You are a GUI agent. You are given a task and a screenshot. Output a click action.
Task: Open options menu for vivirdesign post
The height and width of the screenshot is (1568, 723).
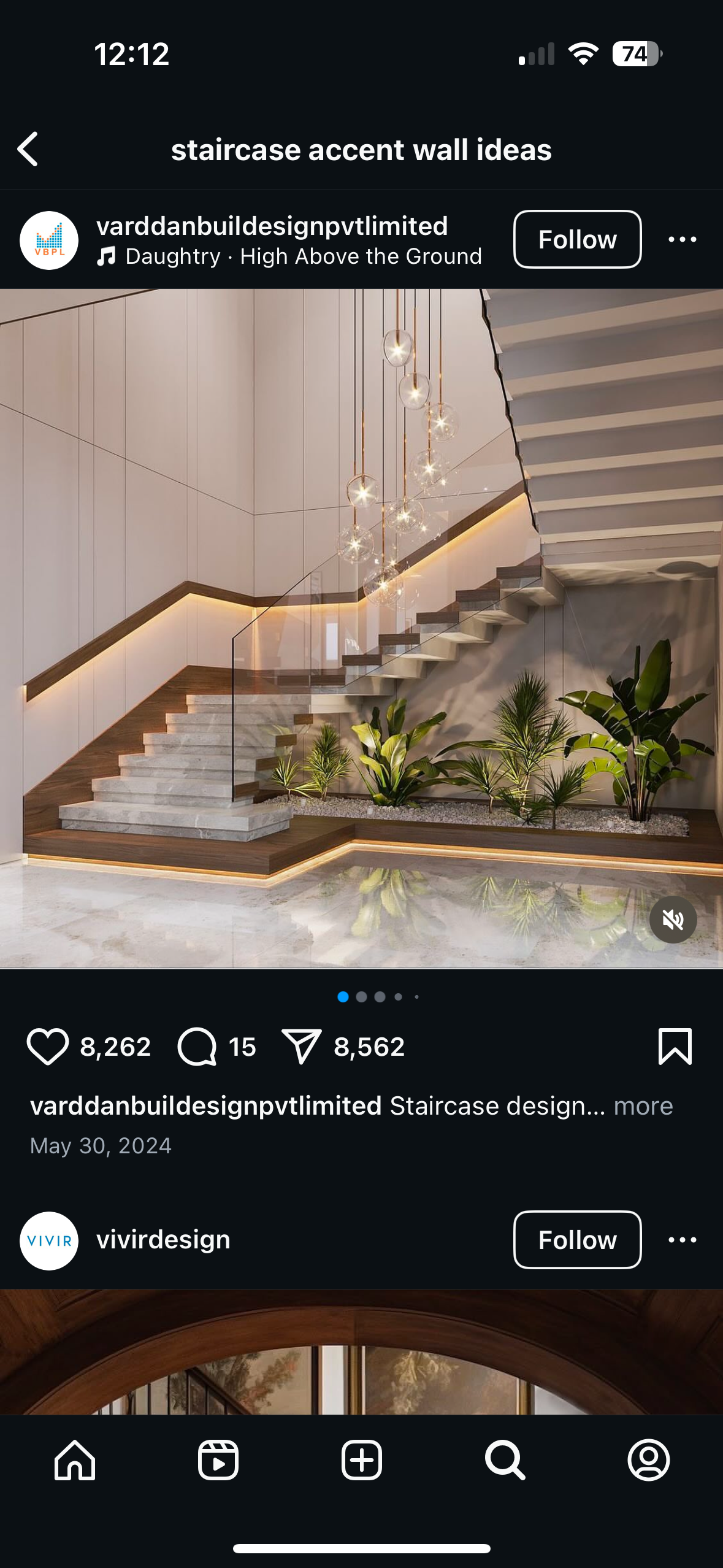point(682,1240)
